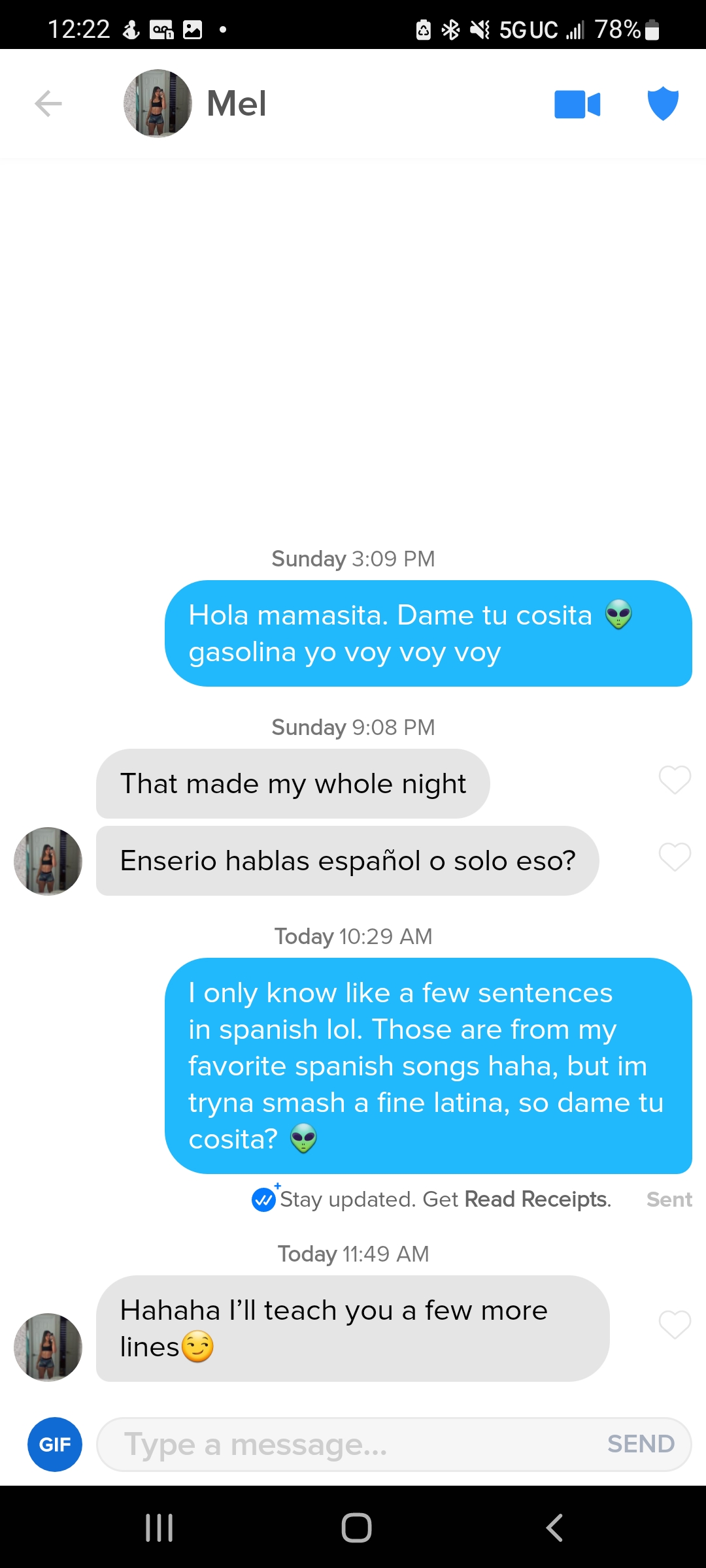Open the safety shield options

click(663, 104)
